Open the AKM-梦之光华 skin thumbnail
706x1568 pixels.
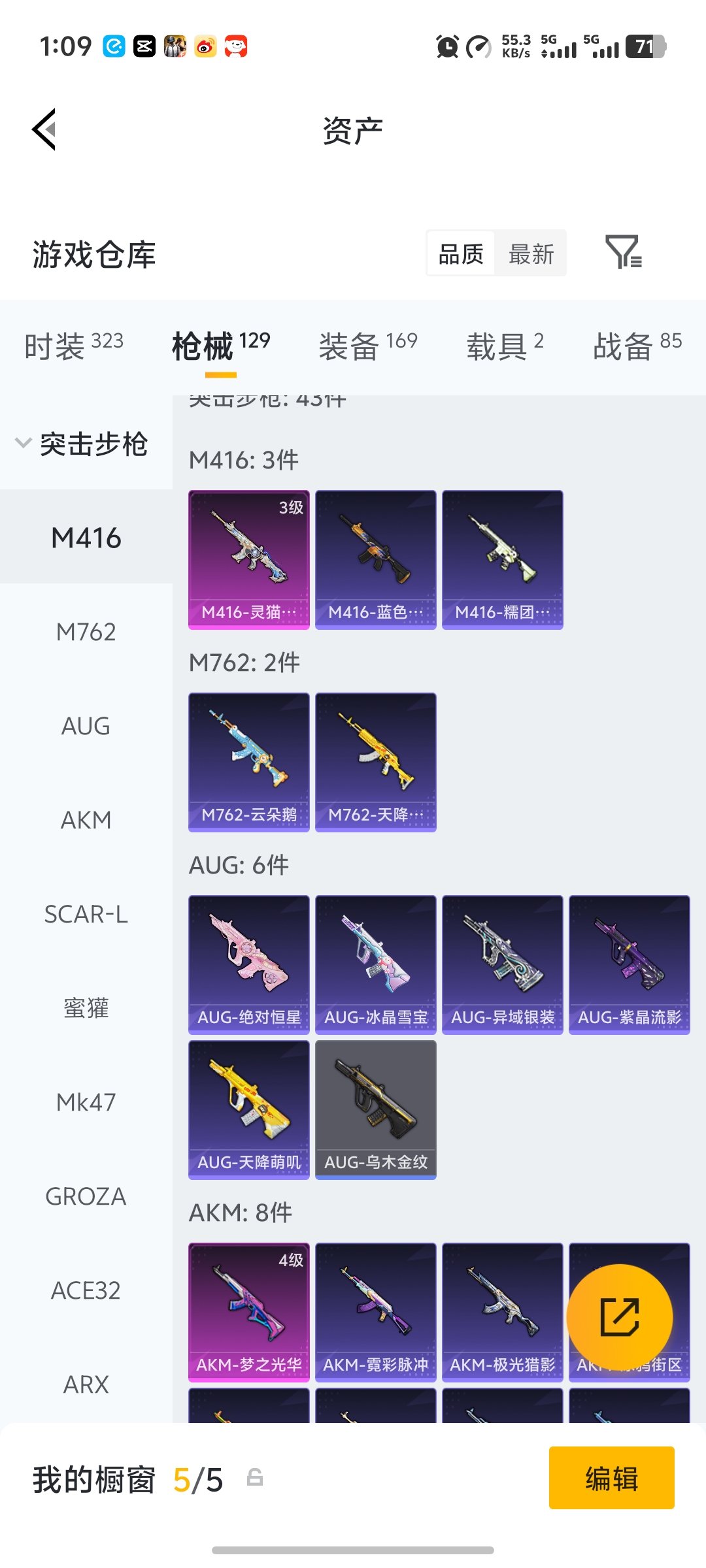[248, 1312]
